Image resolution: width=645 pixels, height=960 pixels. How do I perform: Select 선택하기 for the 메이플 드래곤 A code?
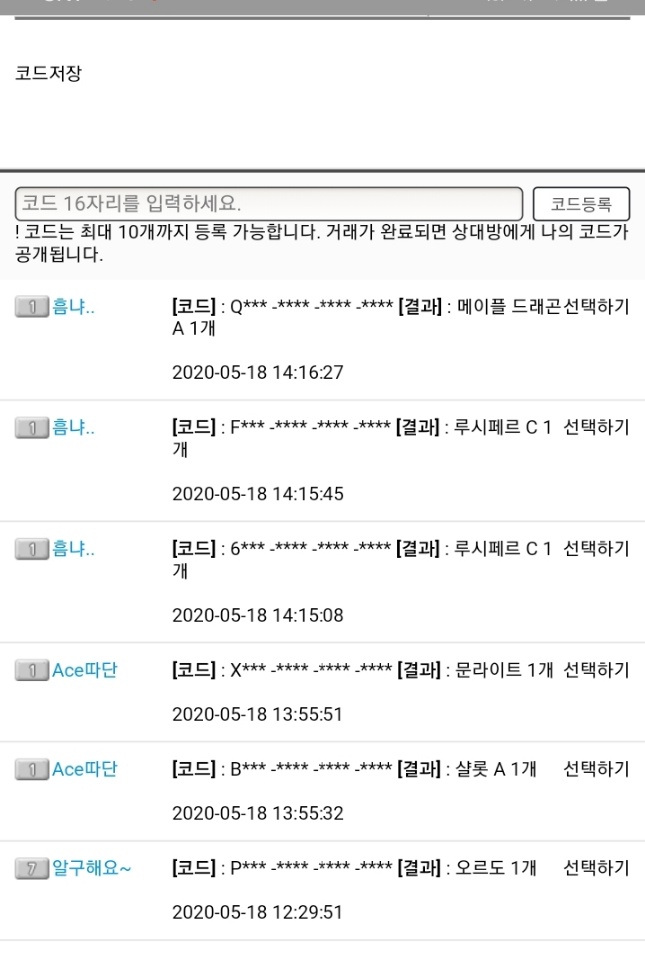(x=596, y=308)
